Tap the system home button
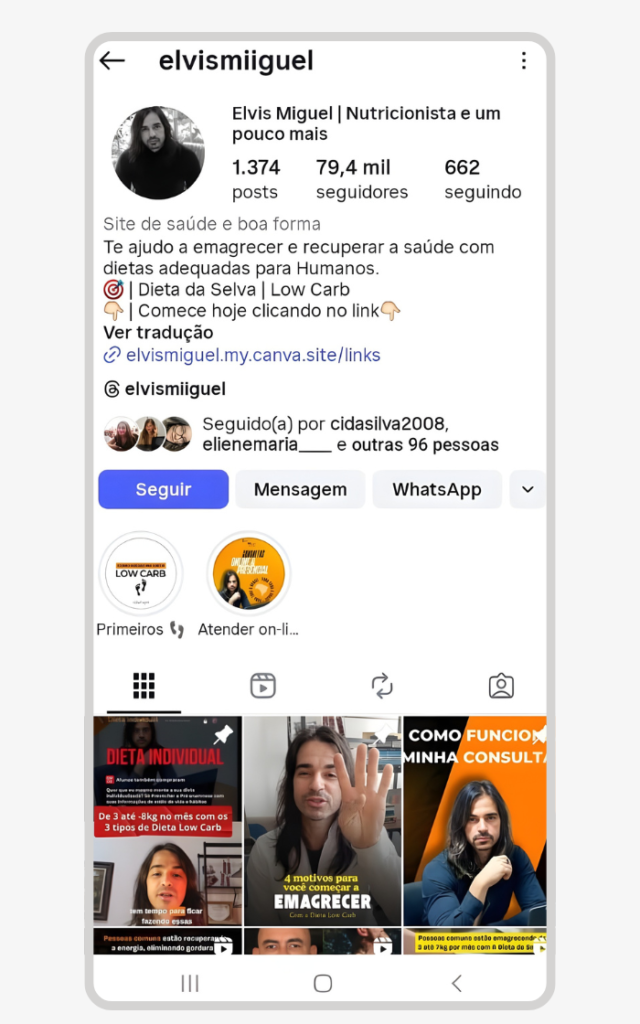The image size is (640, 1024). pyautogui.click(x=322, y=983)
